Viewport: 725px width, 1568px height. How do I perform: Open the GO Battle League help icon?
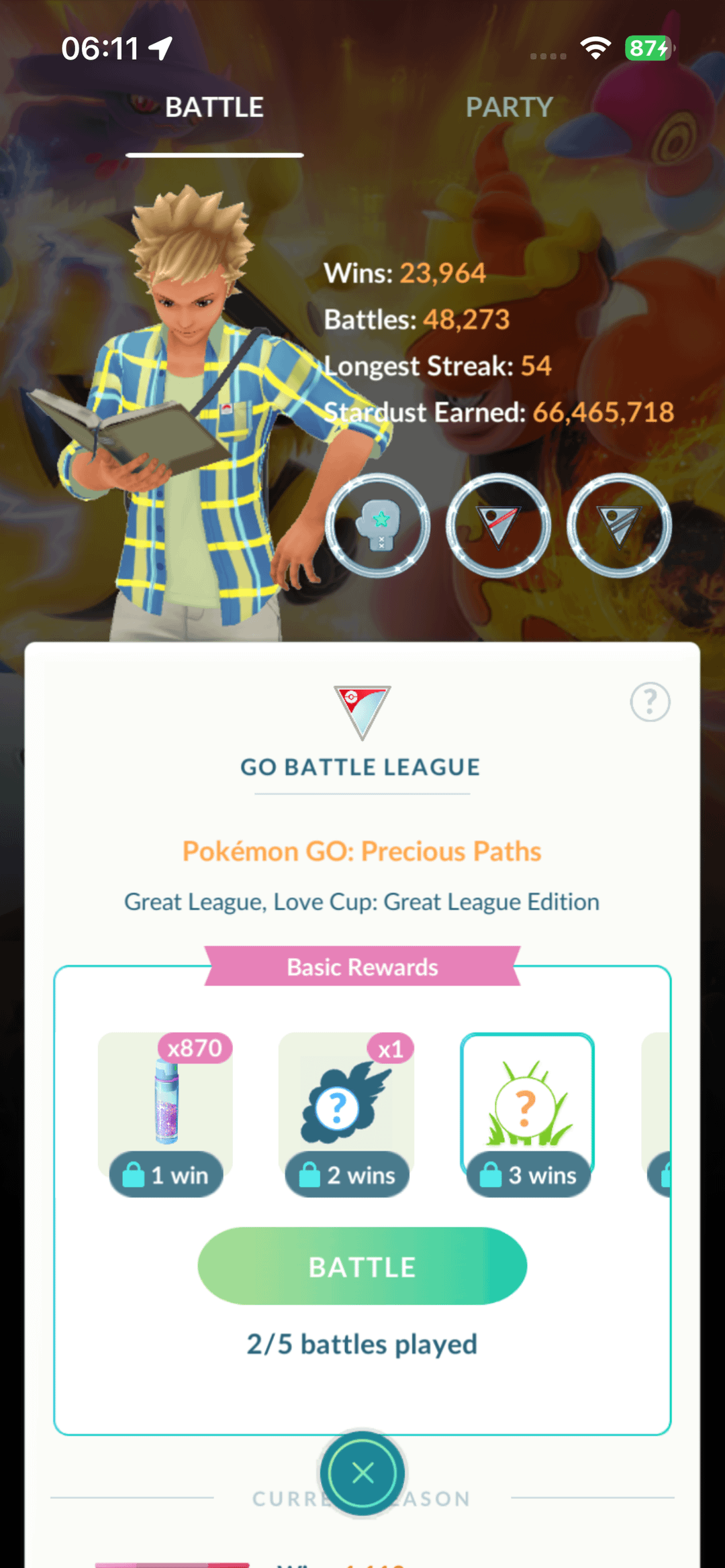point(649,702)
